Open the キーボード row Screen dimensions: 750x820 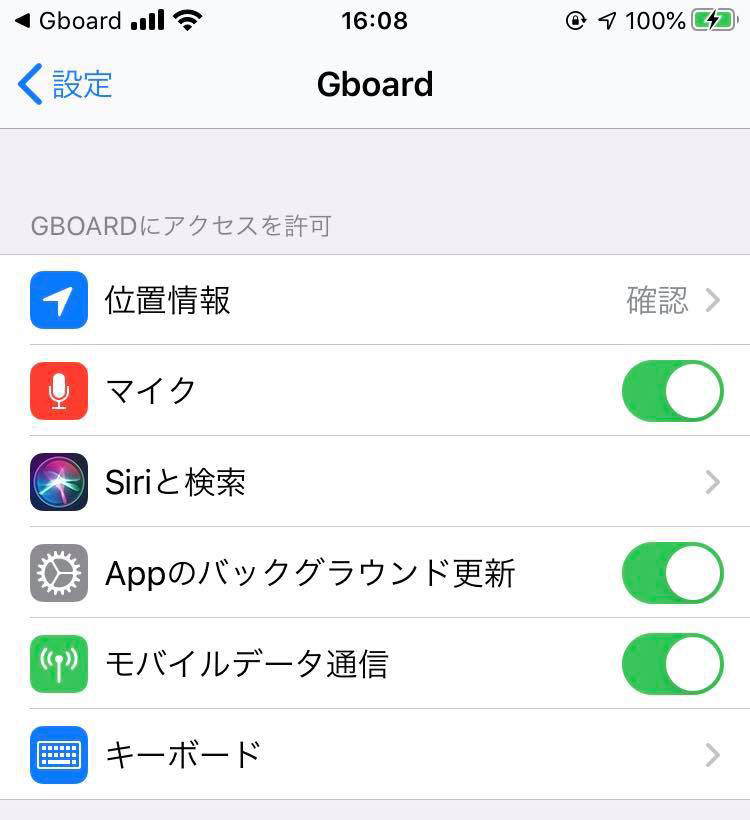(375, 754)
